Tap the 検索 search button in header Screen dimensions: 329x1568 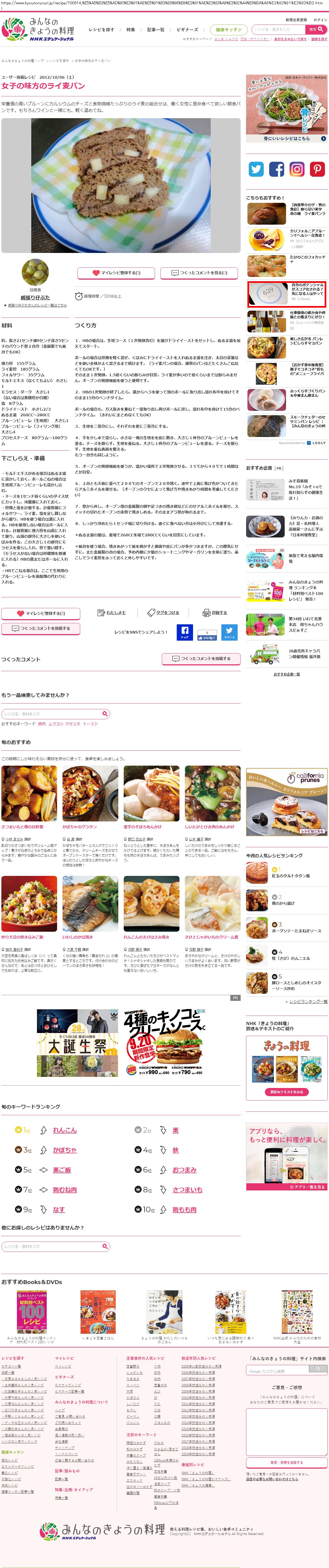click(x=314, y=29)
